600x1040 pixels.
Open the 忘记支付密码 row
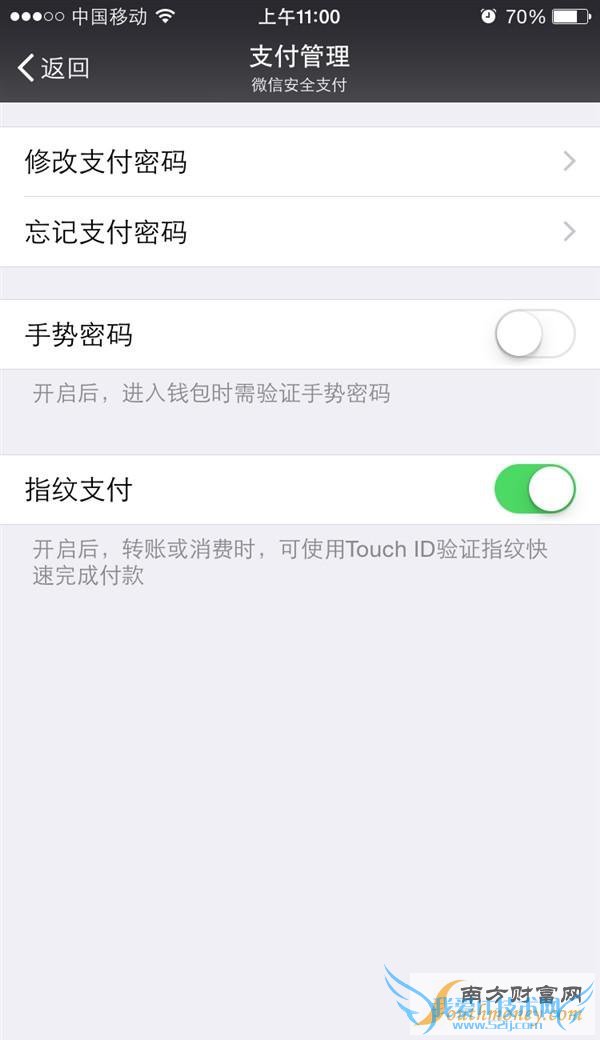click(300, 232)
